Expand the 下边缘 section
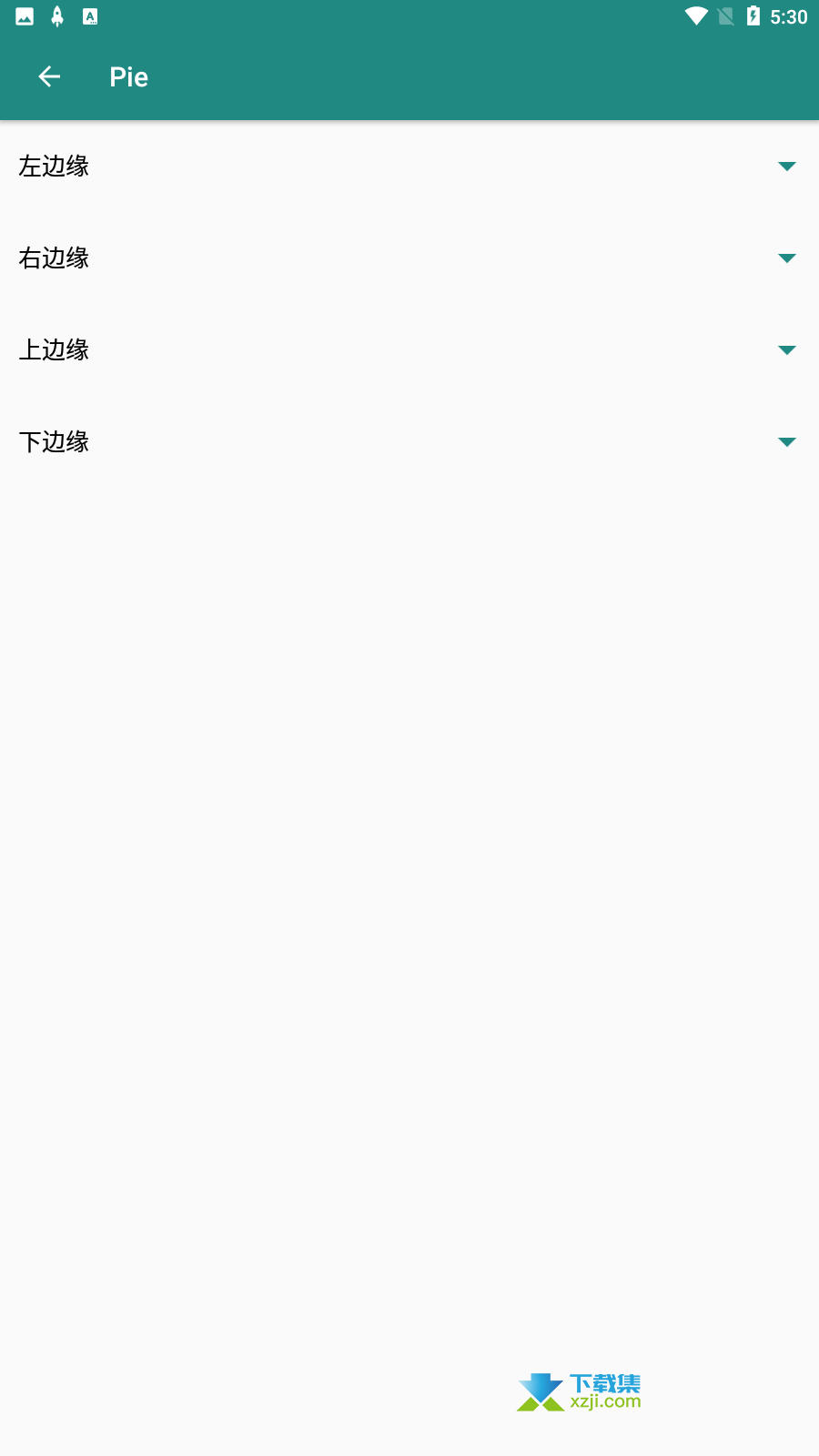 pos(409,442)
